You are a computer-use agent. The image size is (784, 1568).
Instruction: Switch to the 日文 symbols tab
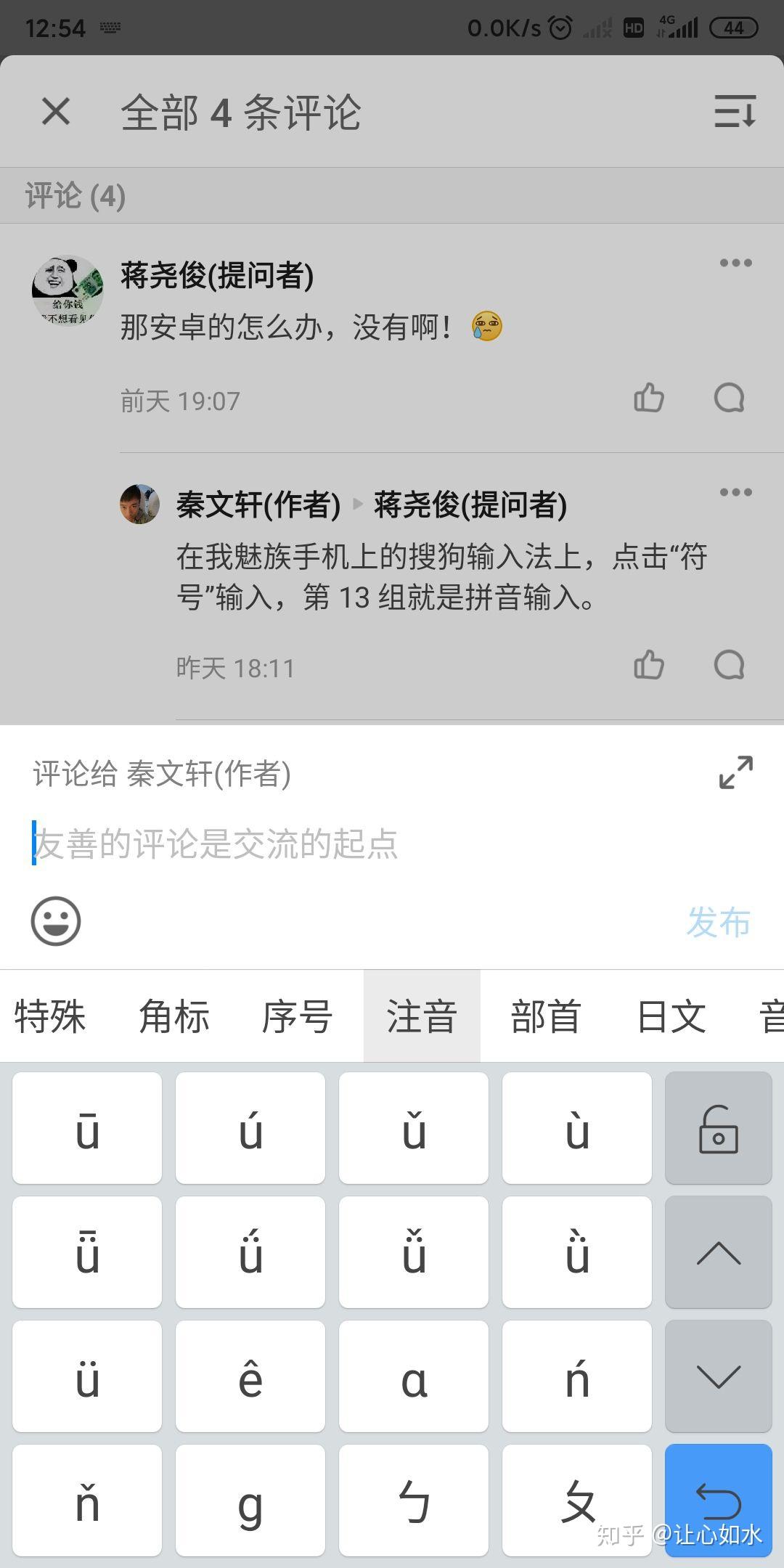(671, 1016)
